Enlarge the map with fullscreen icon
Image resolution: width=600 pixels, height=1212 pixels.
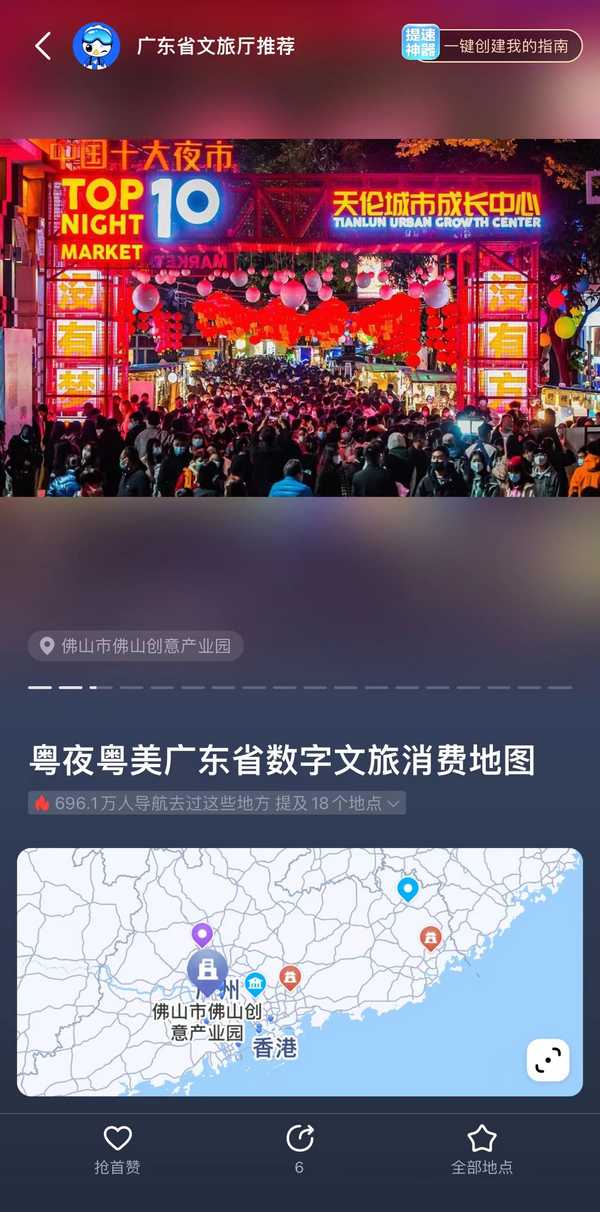coord(548,1061)
